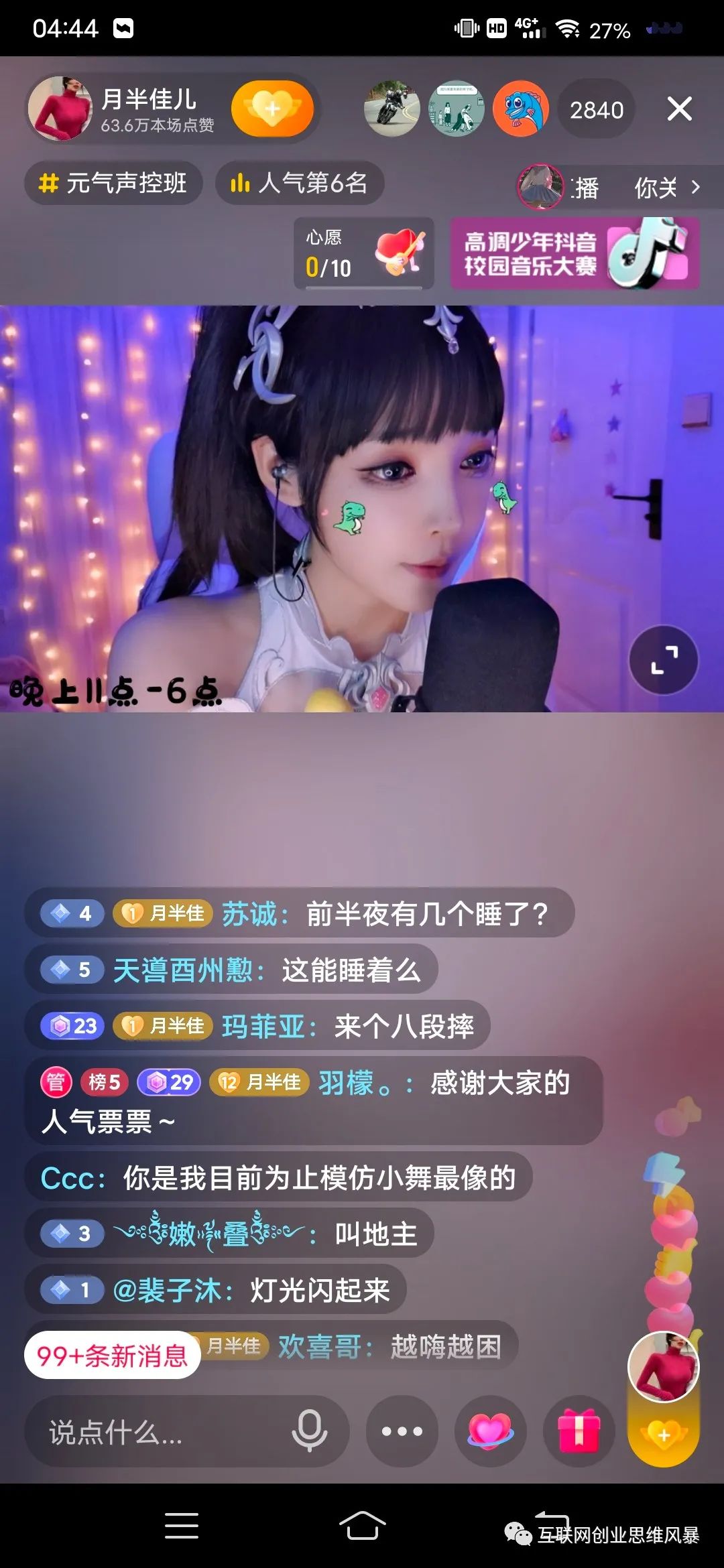
Task: Follow streamer 月半佳儿 with the heart button
Action: pos(272,109)
